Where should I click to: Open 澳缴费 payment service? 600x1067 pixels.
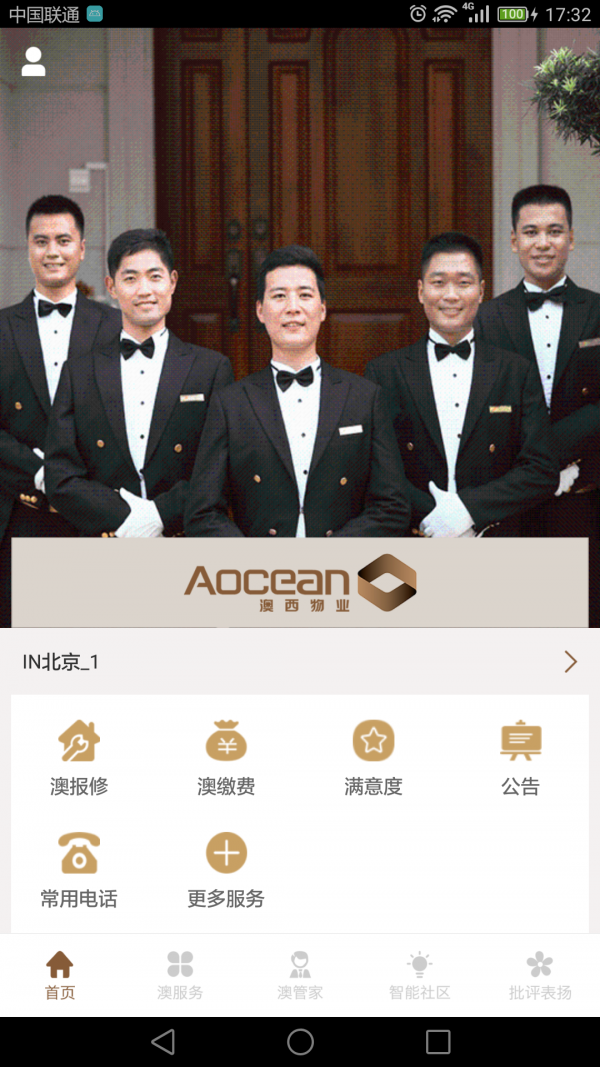click(226, 758)
